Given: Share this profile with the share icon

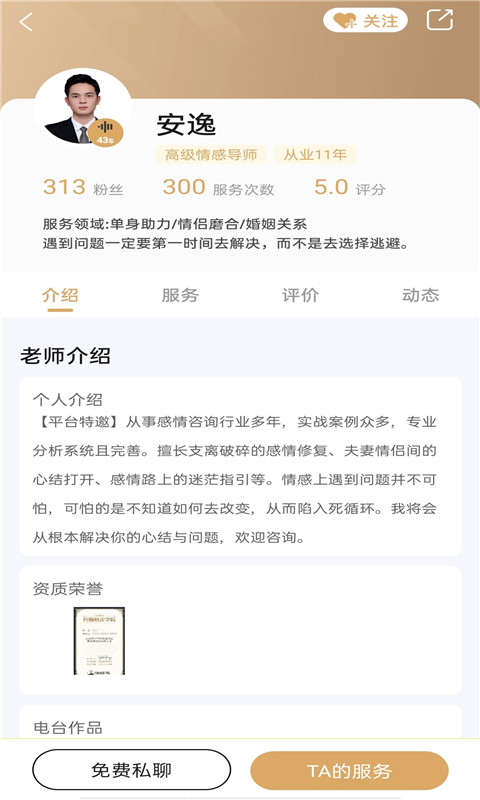Looking at the screenshot, I should click(x=440, y=20).
